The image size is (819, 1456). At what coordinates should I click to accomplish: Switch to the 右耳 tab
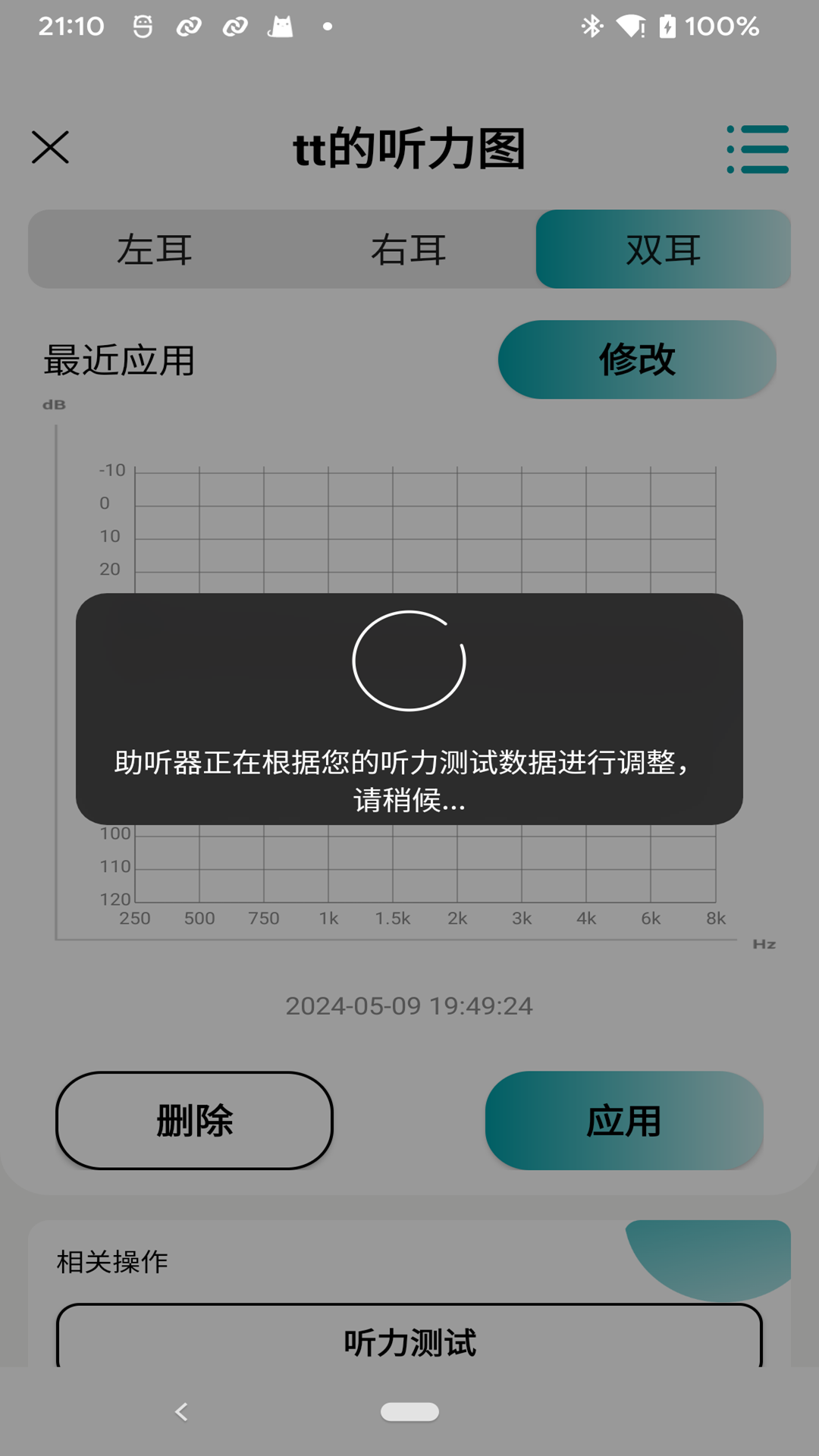pos(409,249)
